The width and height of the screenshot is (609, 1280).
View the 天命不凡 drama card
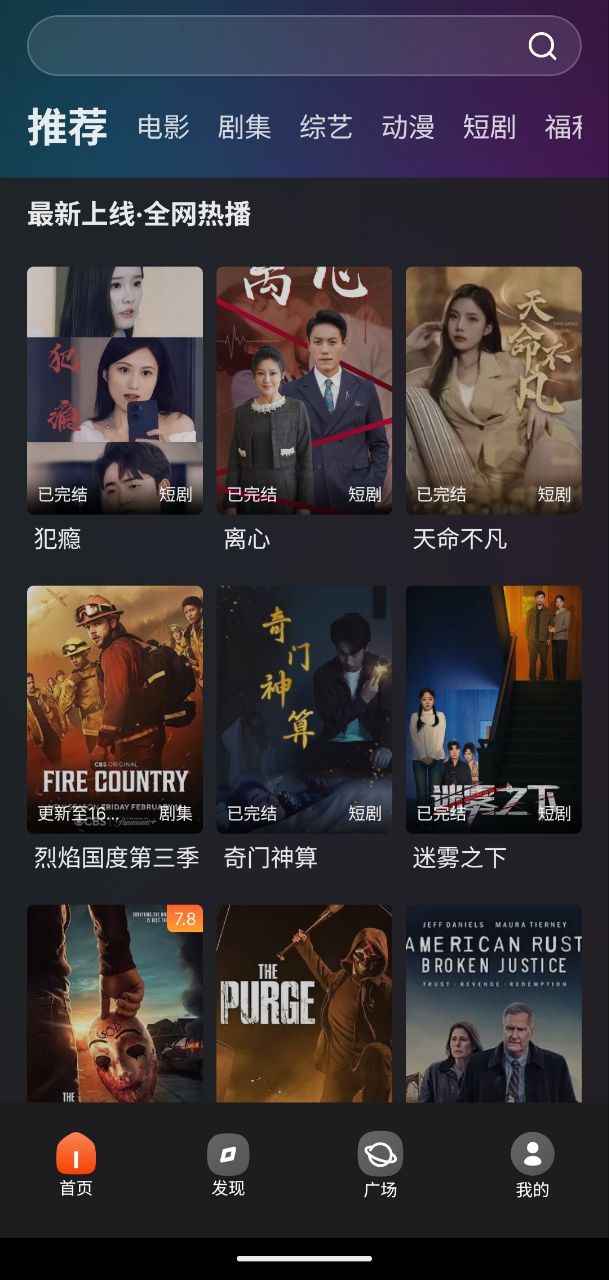click(493, 390)
